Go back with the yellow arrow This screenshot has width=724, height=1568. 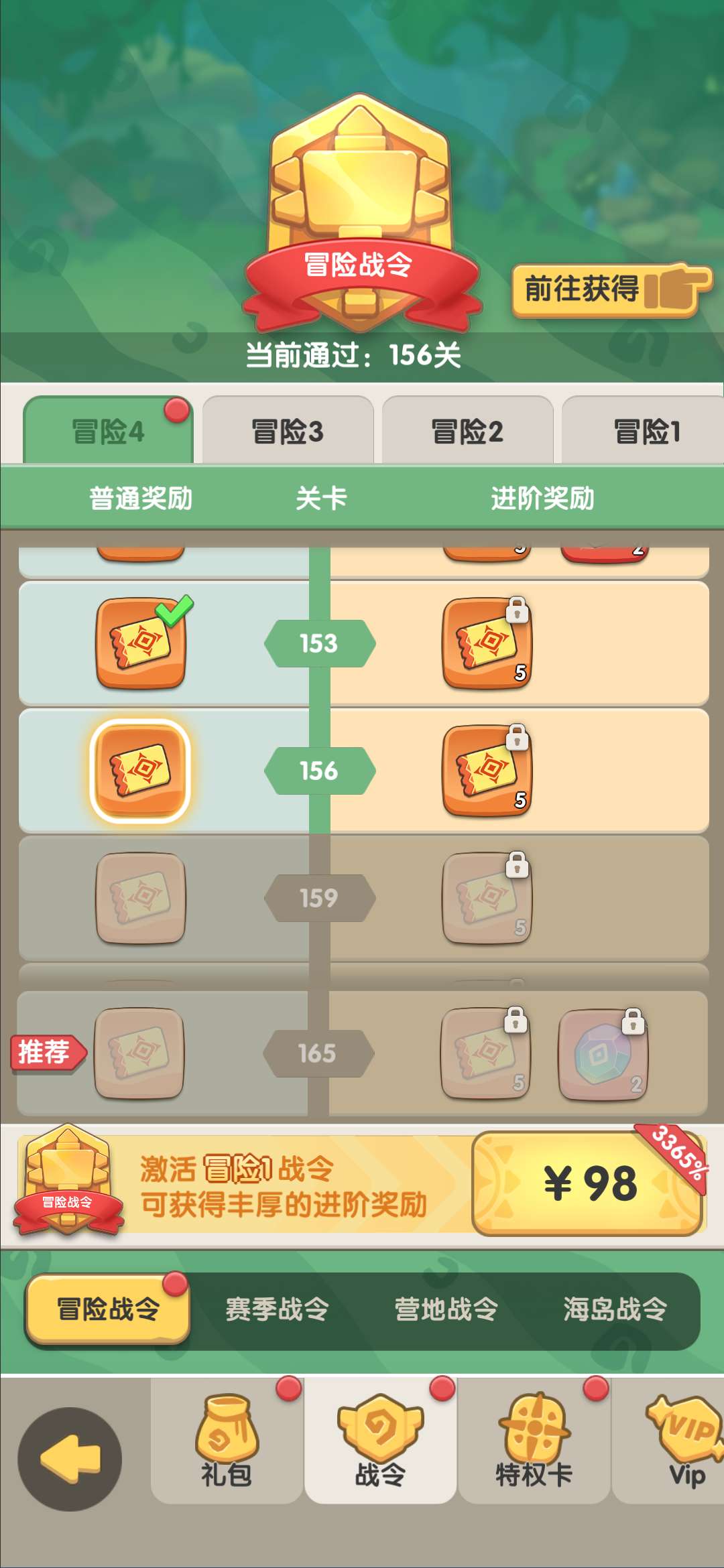70,1459
